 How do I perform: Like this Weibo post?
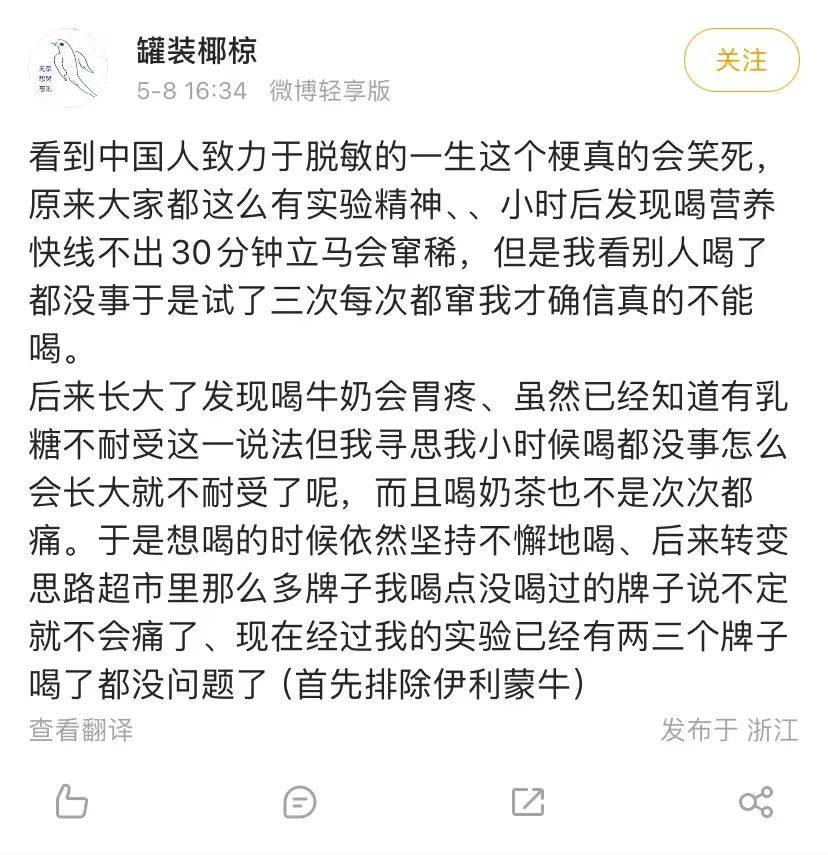pos(72,801)
